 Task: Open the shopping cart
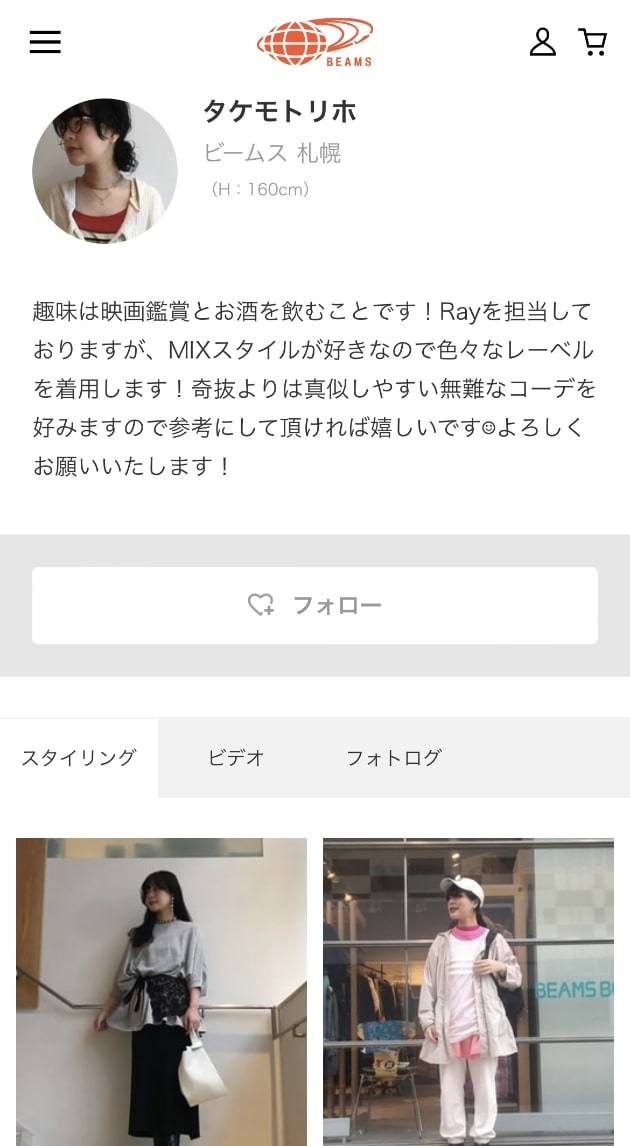(x=593, y=42)
